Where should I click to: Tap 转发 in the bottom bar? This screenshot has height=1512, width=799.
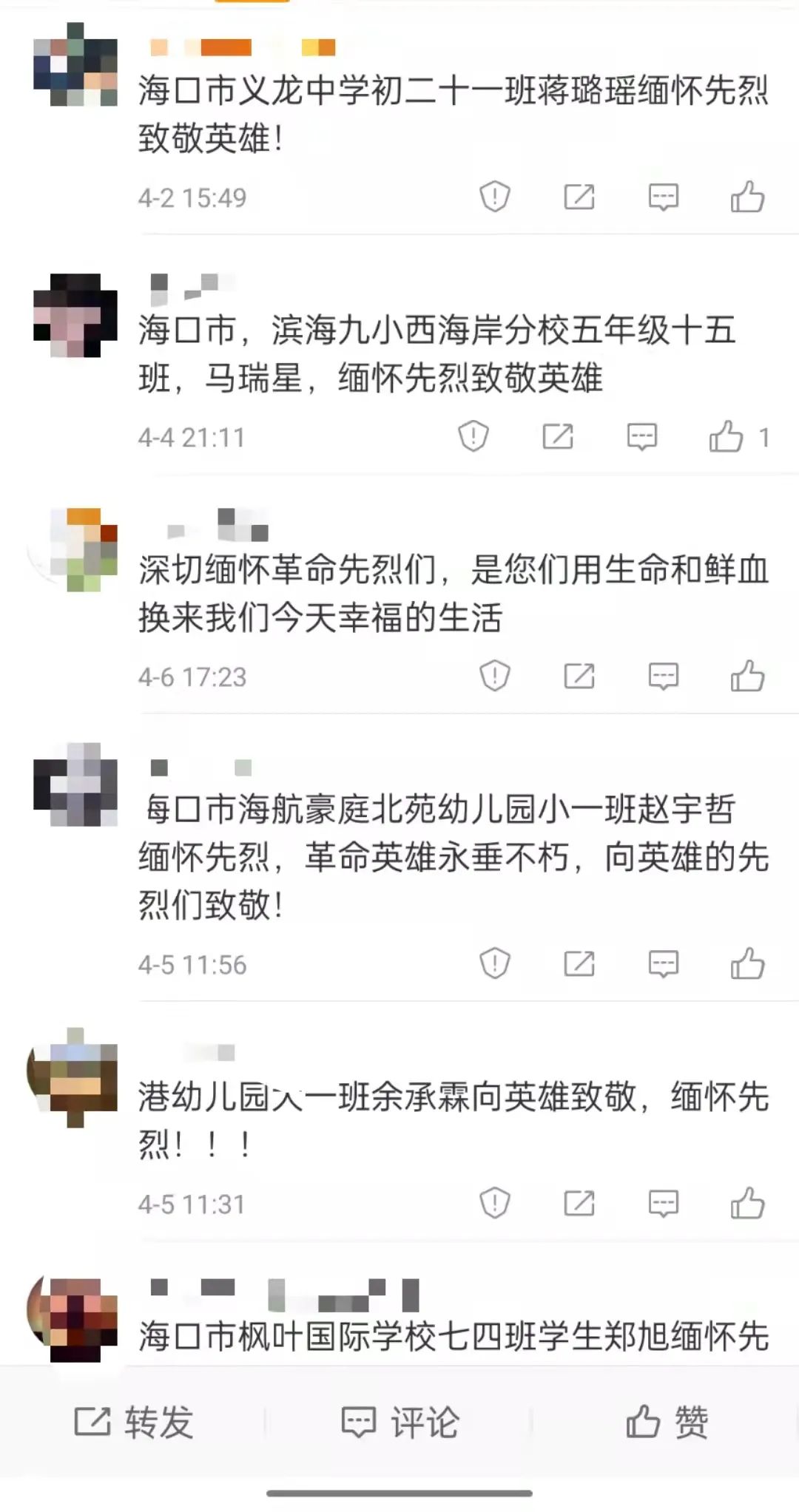tap(134, 1422)
